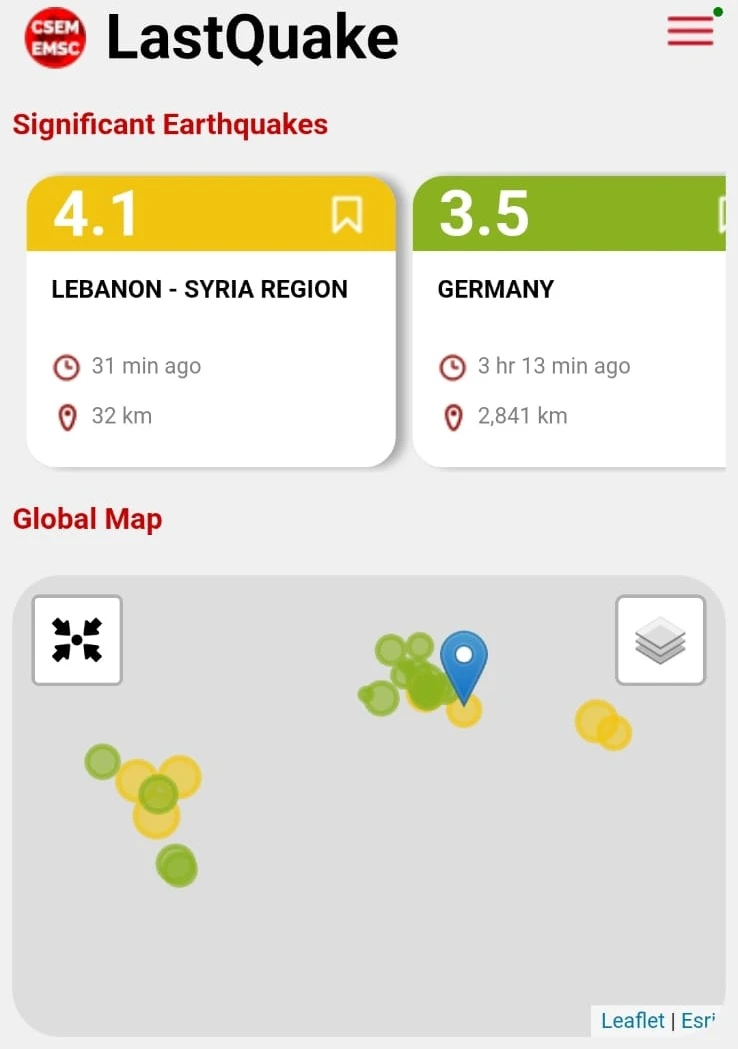Open the hamburger menu
This screenshot has width=738, height=1049.
click(690, 31)
